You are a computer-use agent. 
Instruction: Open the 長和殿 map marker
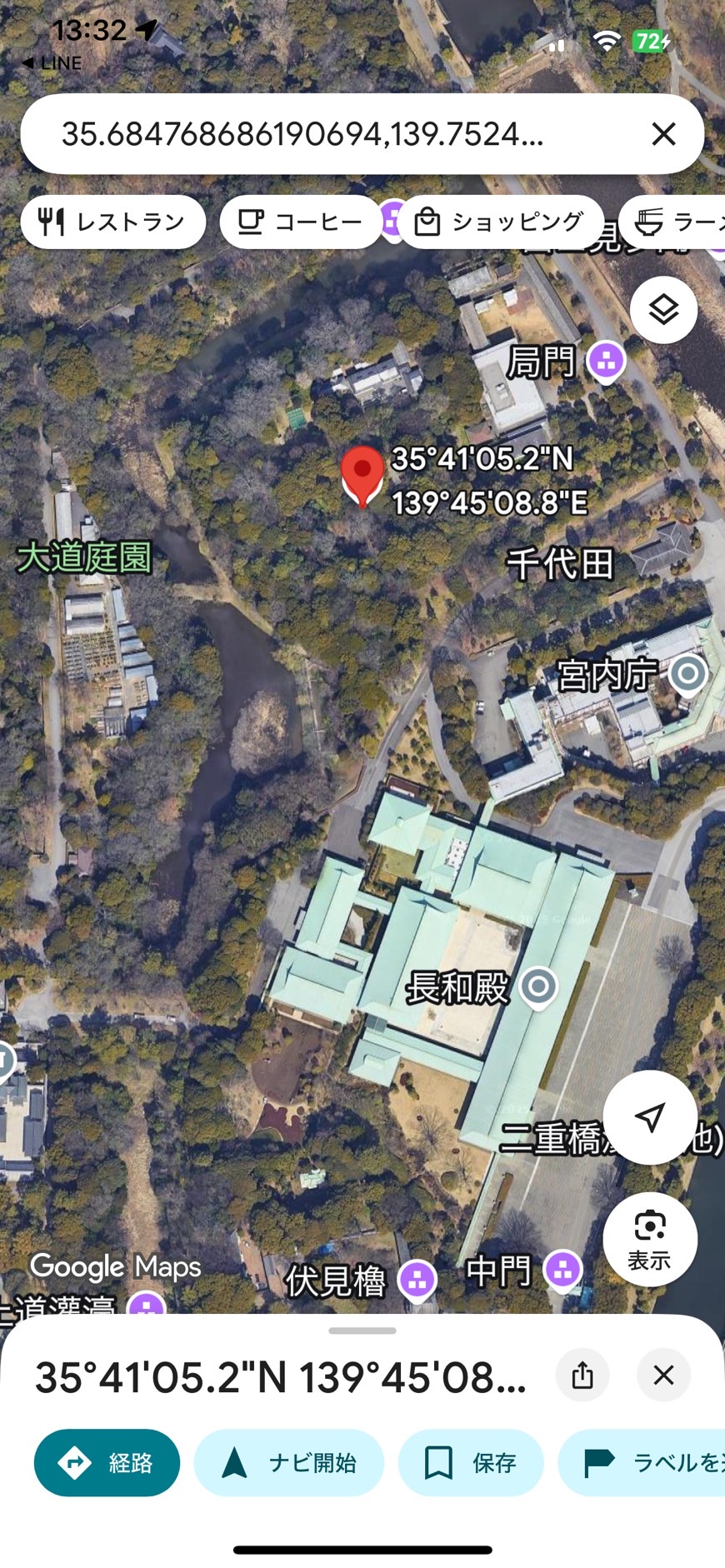point(538,987)
